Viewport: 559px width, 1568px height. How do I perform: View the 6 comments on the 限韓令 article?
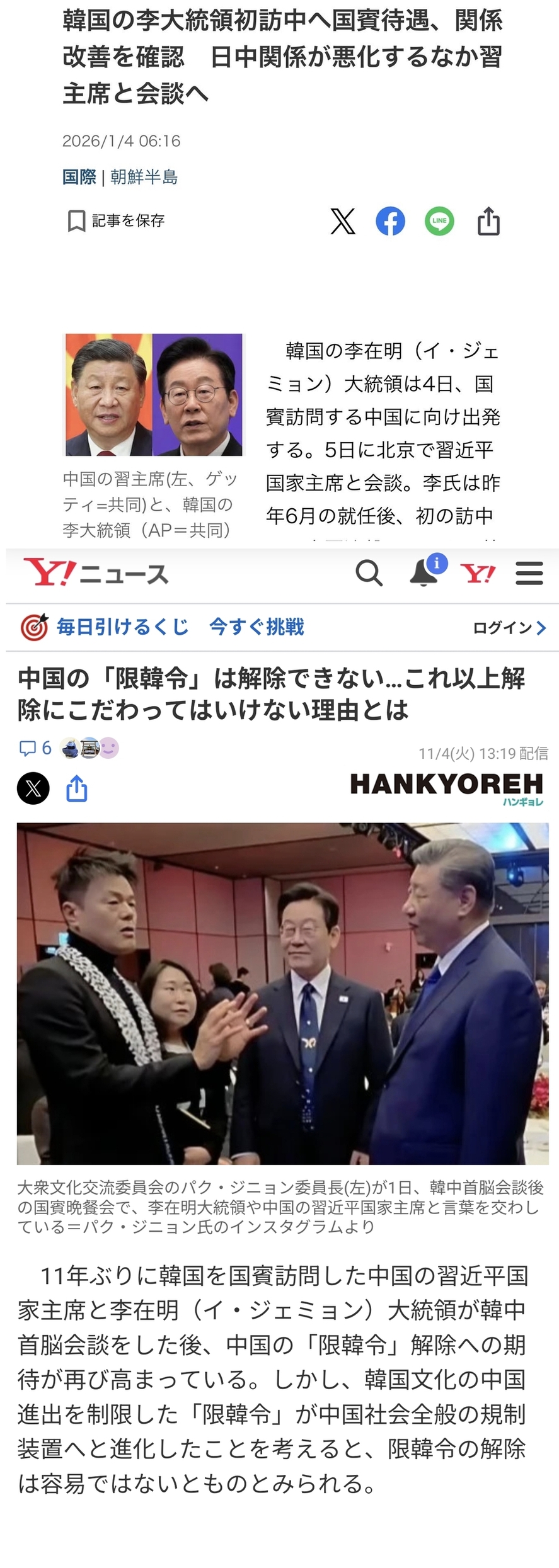(x=36, y=748)
